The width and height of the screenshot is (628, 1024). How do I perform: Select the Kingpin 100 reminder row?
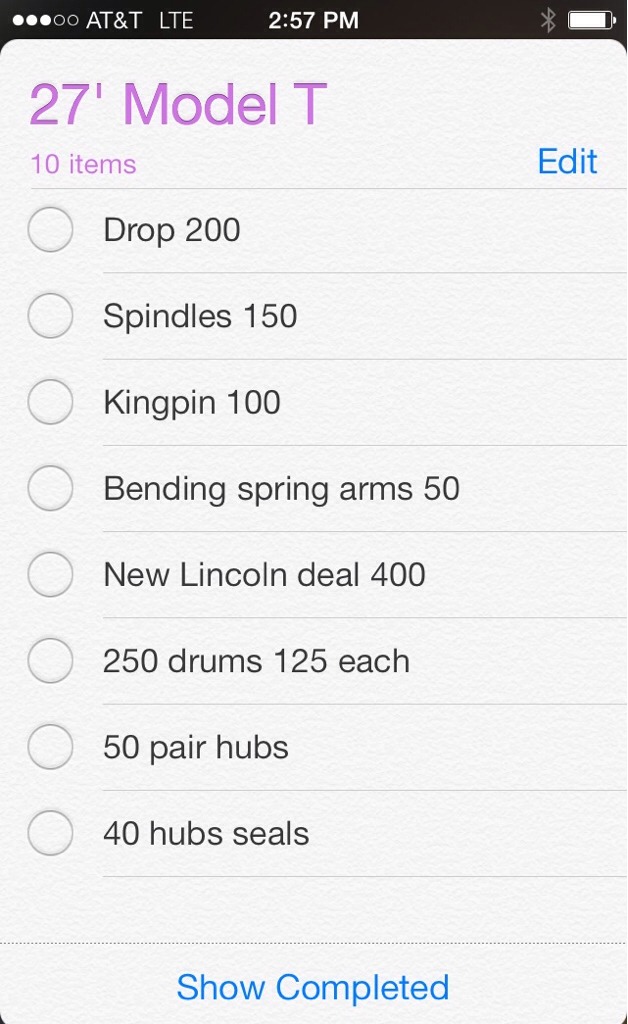[192, 402]
